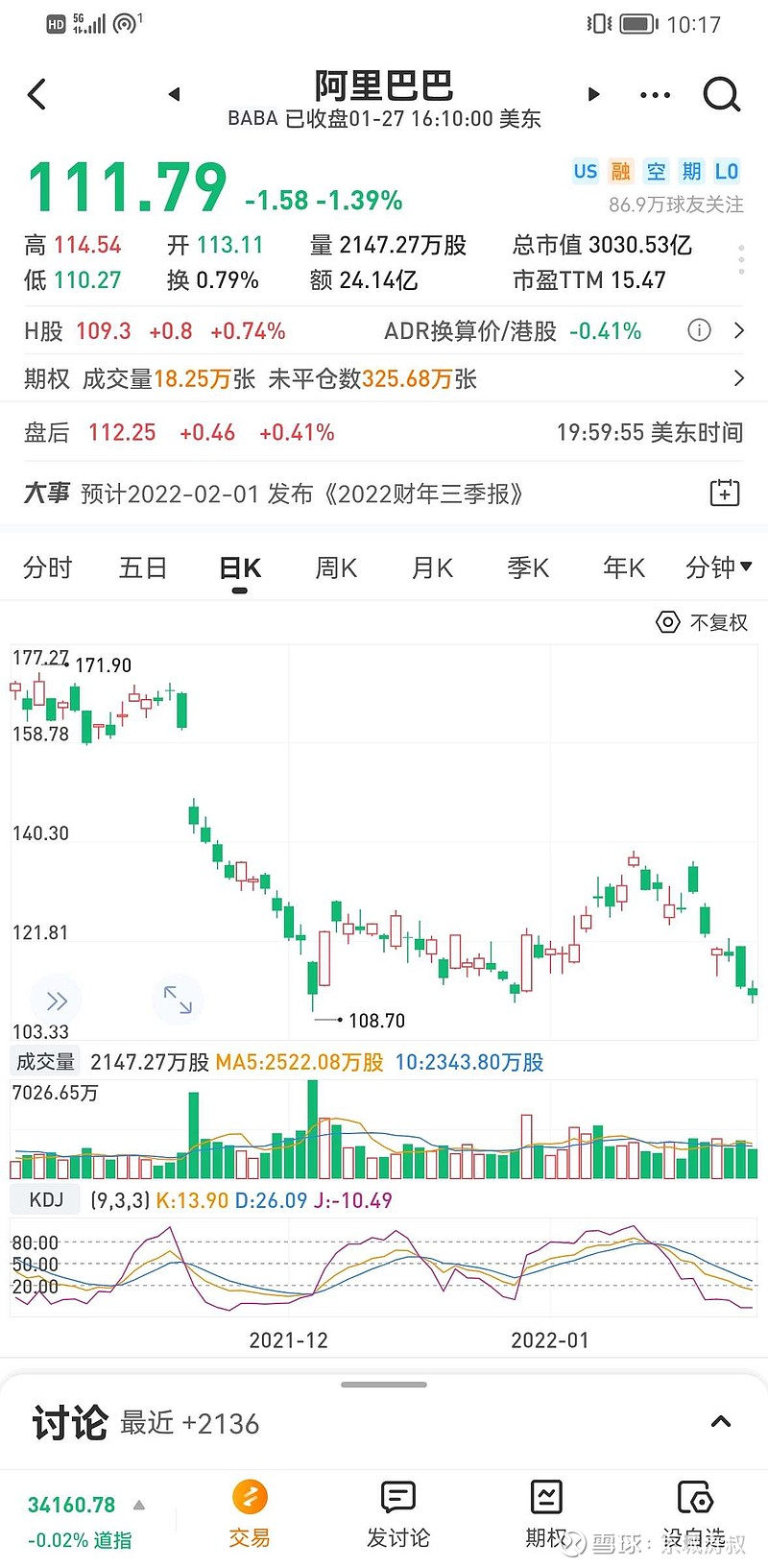Screen dimensions: 768x1568
Task: Select the 周K chart tab
Action: coord(336,568)
